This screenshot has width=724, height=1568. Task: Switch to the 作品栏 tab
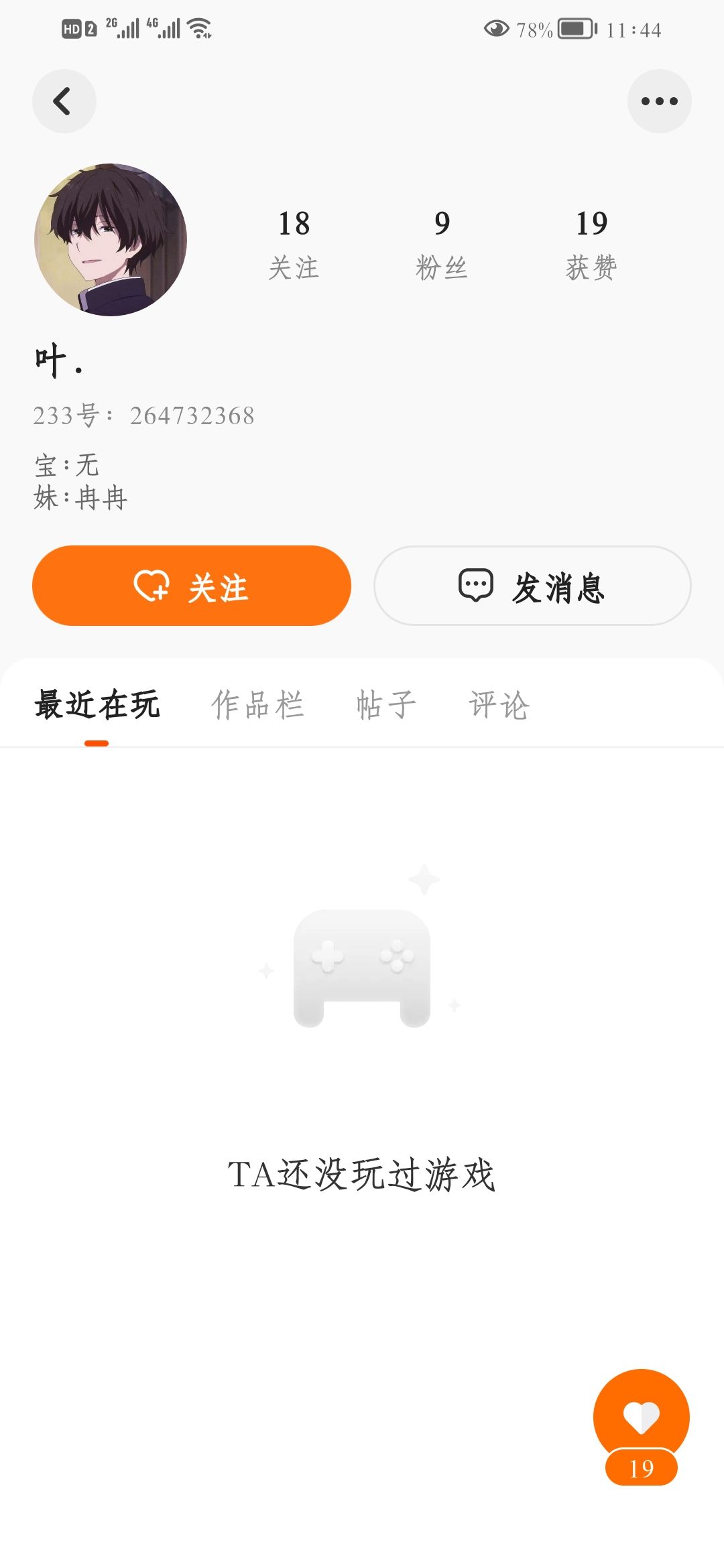(x=258, y=705)
